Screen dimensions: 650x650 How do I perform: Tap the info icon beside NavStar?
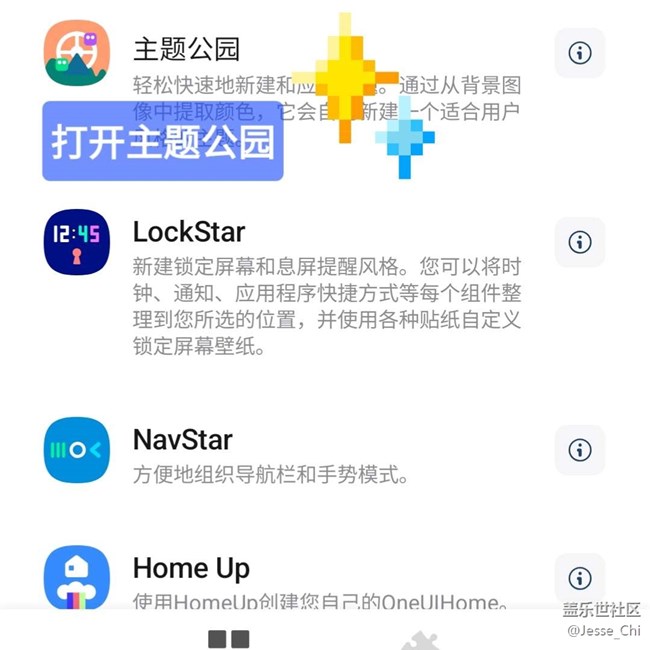(580, 450)
